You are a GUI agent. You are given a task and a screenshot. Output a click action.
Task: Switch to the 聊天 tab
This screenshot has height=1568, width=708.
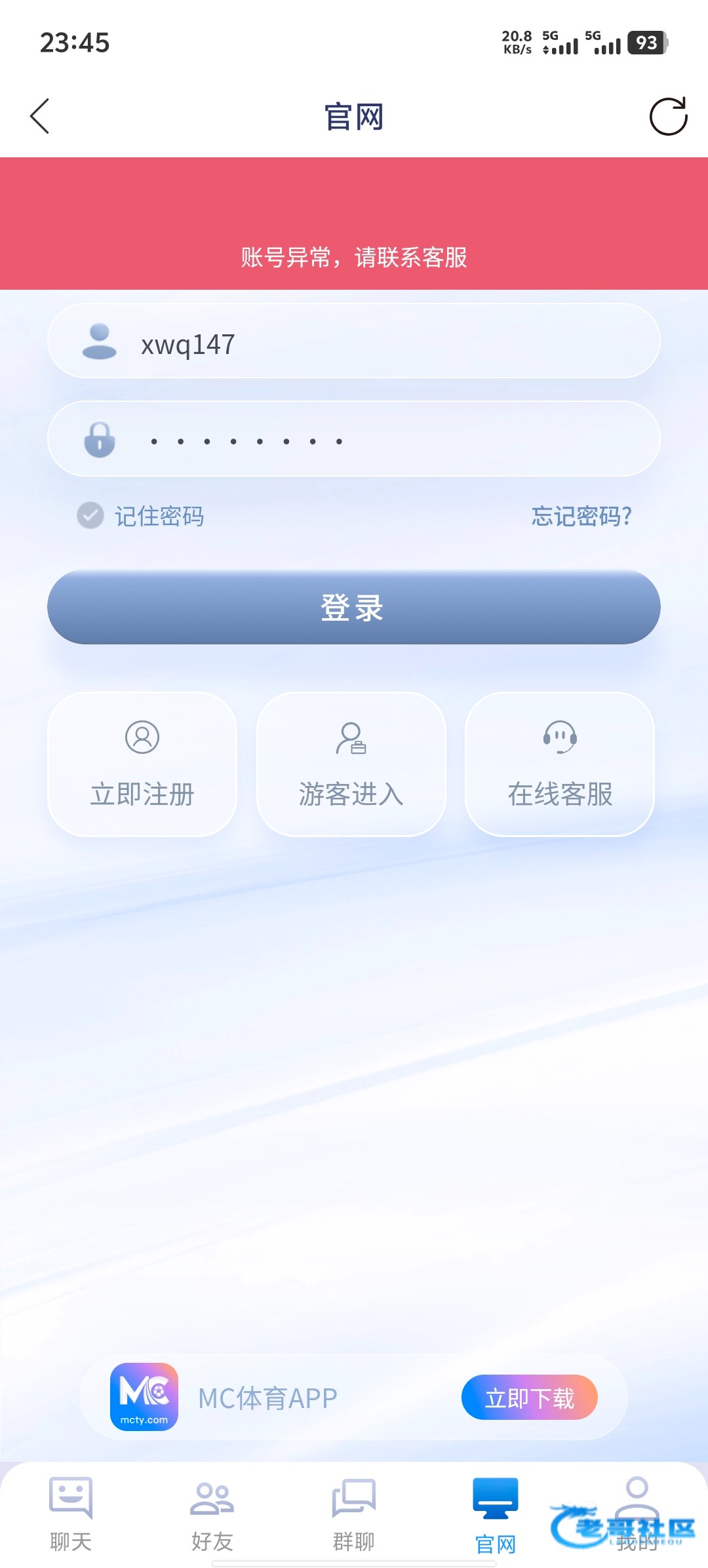(71, 1514)
